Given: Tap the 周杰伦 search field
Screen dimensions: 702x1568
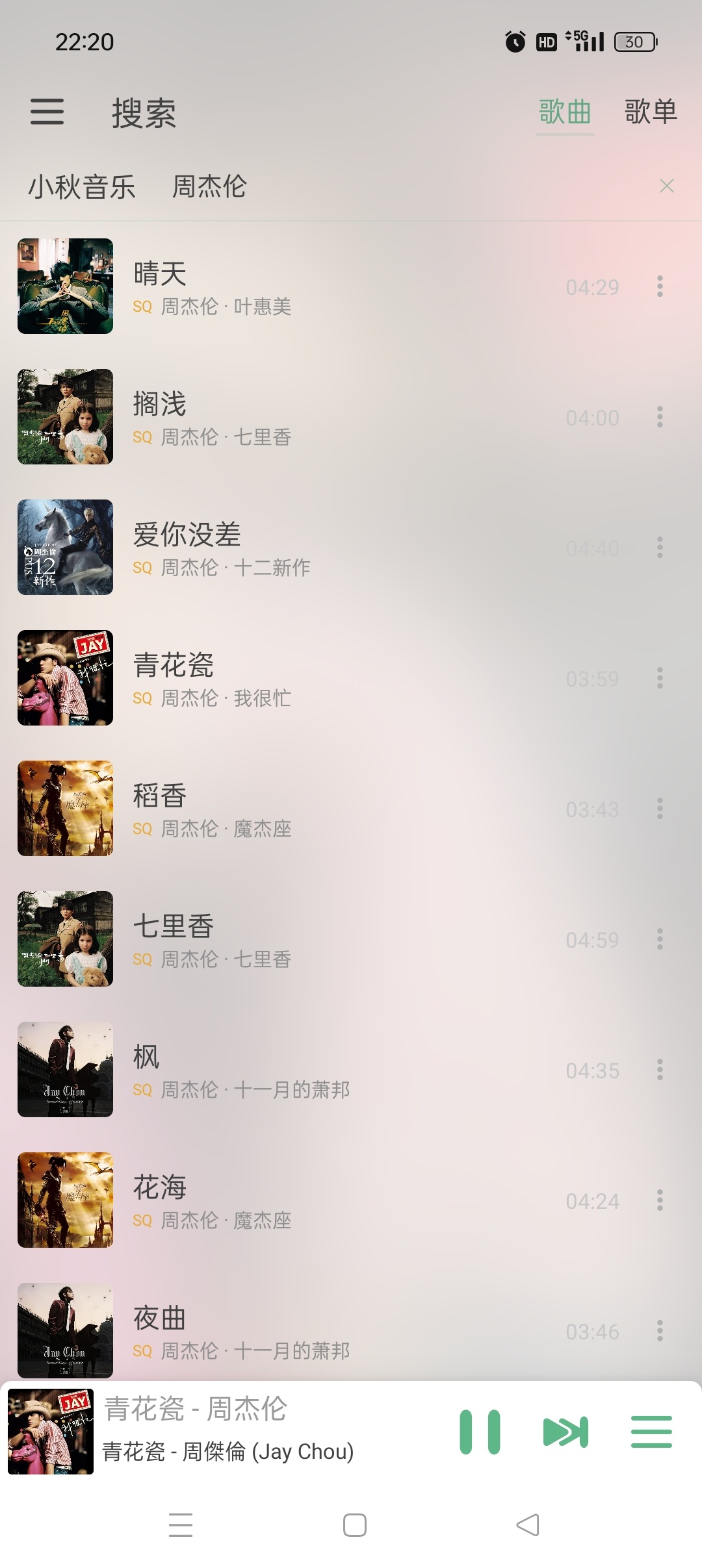Looking at the screenshot, I should (325, 186).
